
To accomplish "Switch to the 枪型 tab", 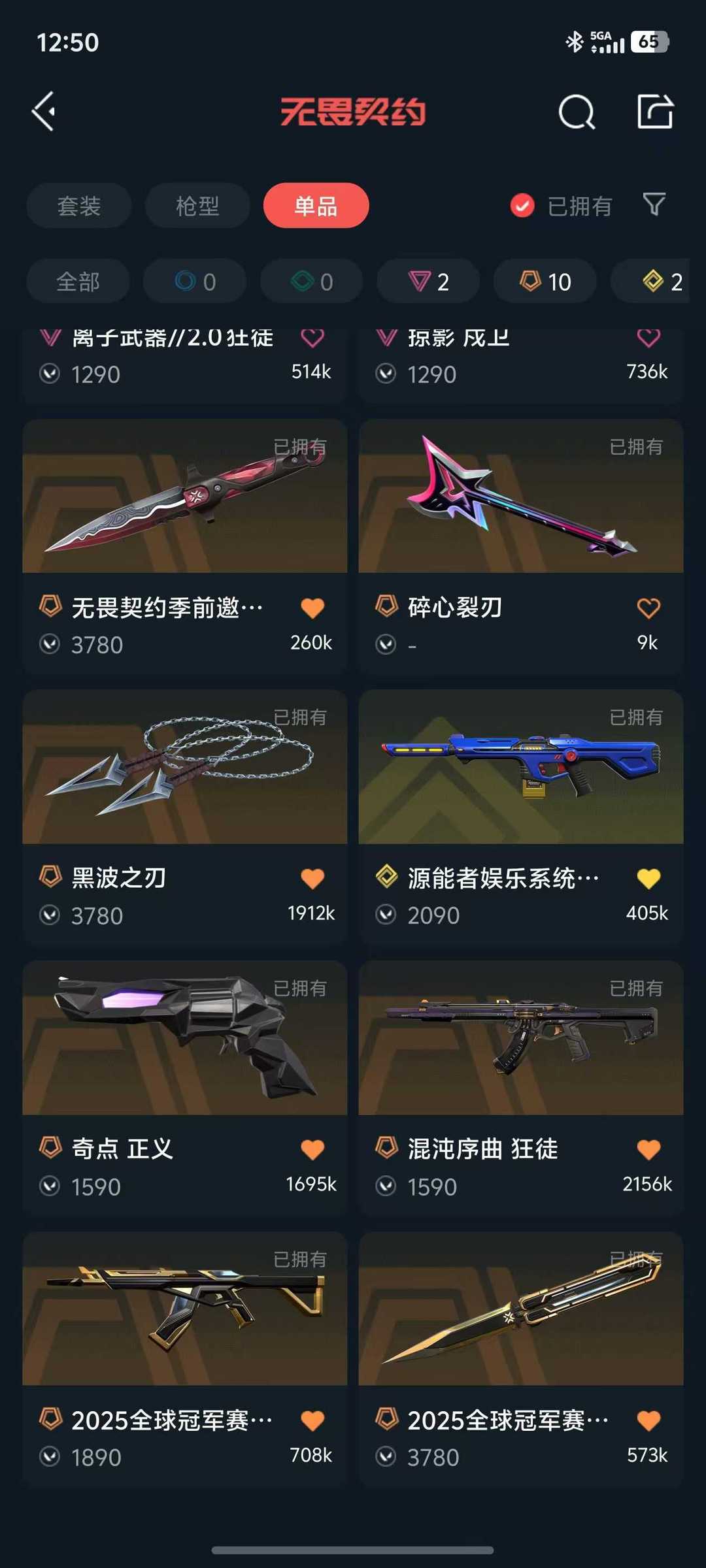I will pos(197,206).
